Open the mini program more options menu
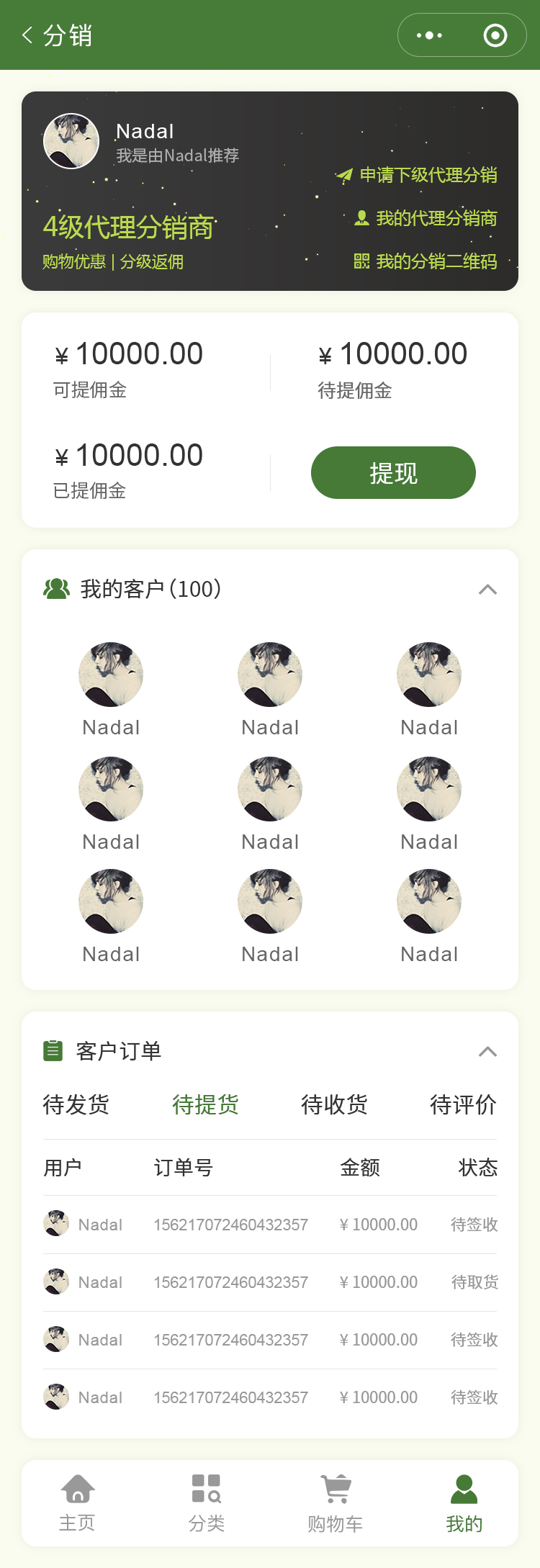The width and height of the screenshot is (540, 1568). pyautogui.click(x=430, y=35)
